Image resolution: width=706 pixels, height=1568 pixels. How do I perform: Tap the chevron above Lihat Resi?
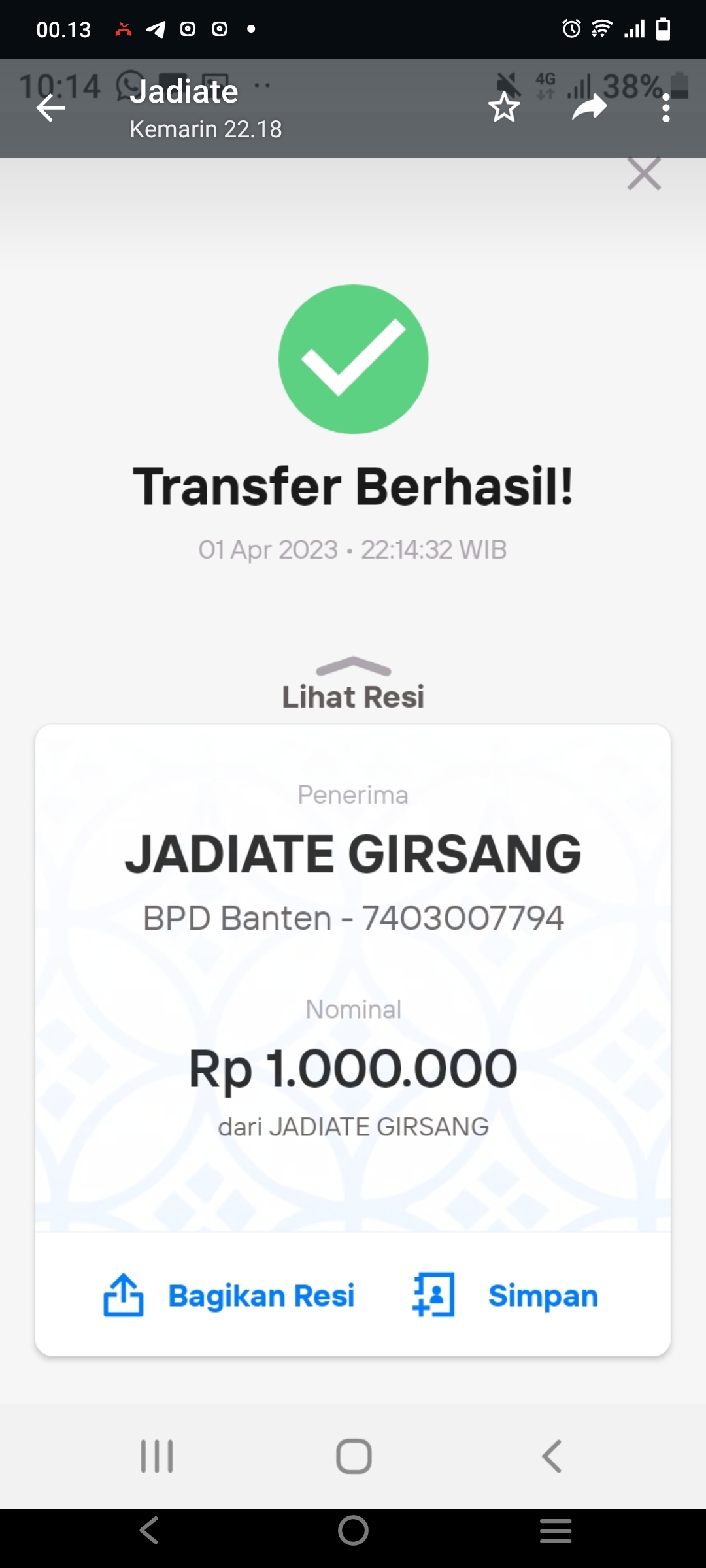[353, 666]
